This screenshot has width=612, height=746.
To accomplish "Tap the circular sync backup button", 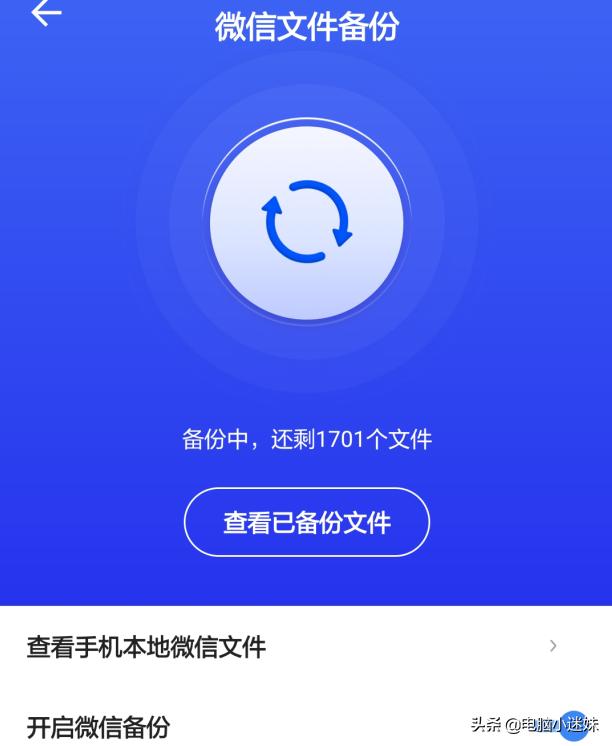I will click(x=307, y=222).
